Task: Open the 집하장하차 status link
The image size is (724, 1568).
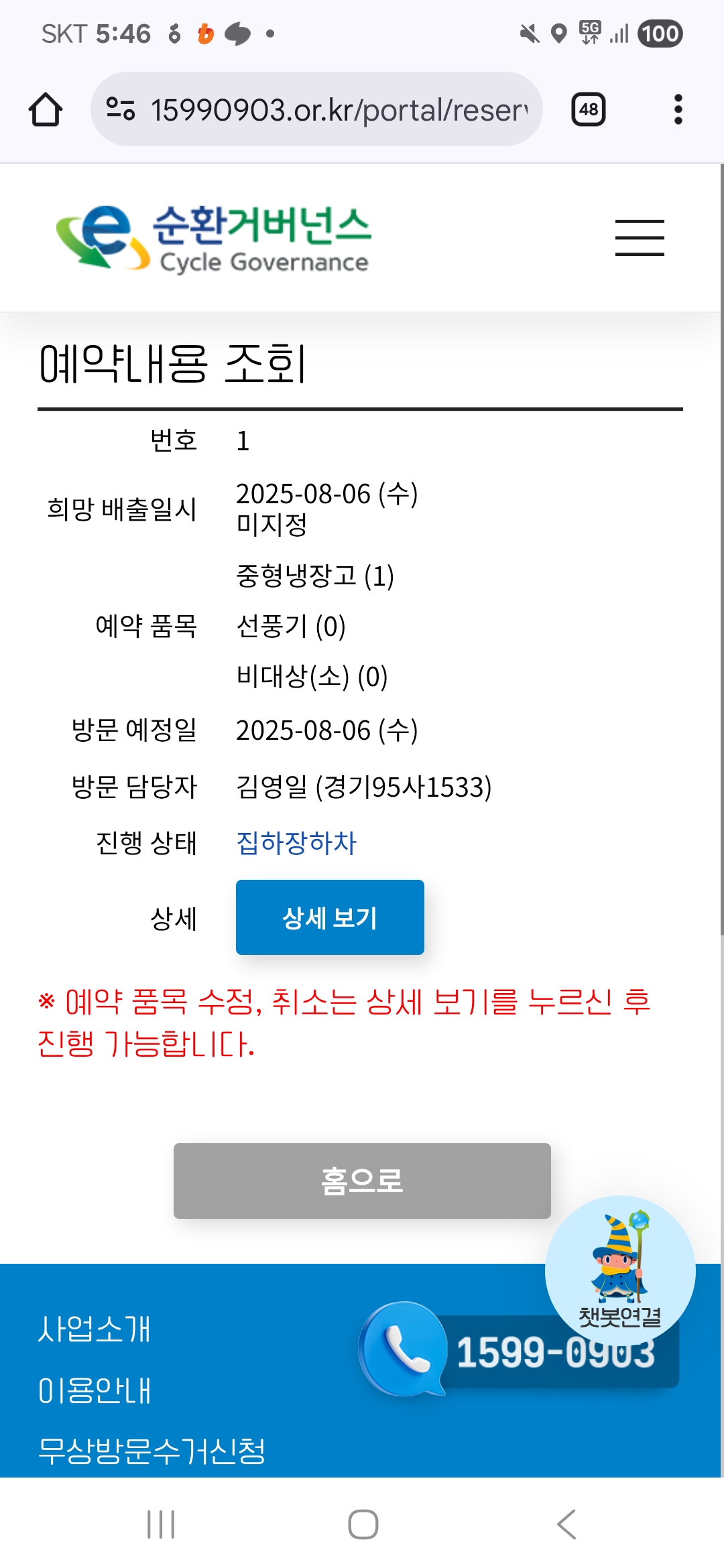Action: (x=296, y=842)
